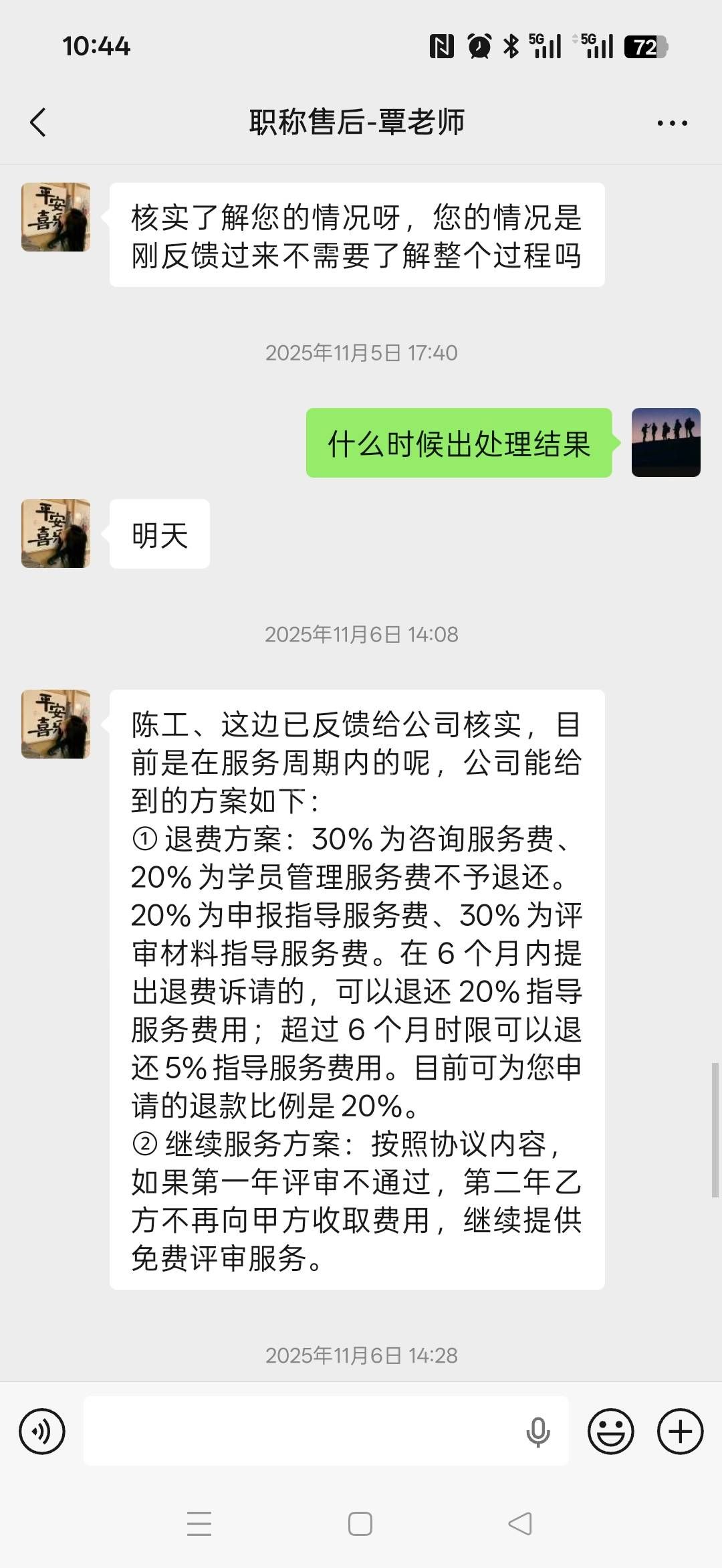Open the plus attachments menu
Screen dimensions: 722x1568
coord(680,1431)
